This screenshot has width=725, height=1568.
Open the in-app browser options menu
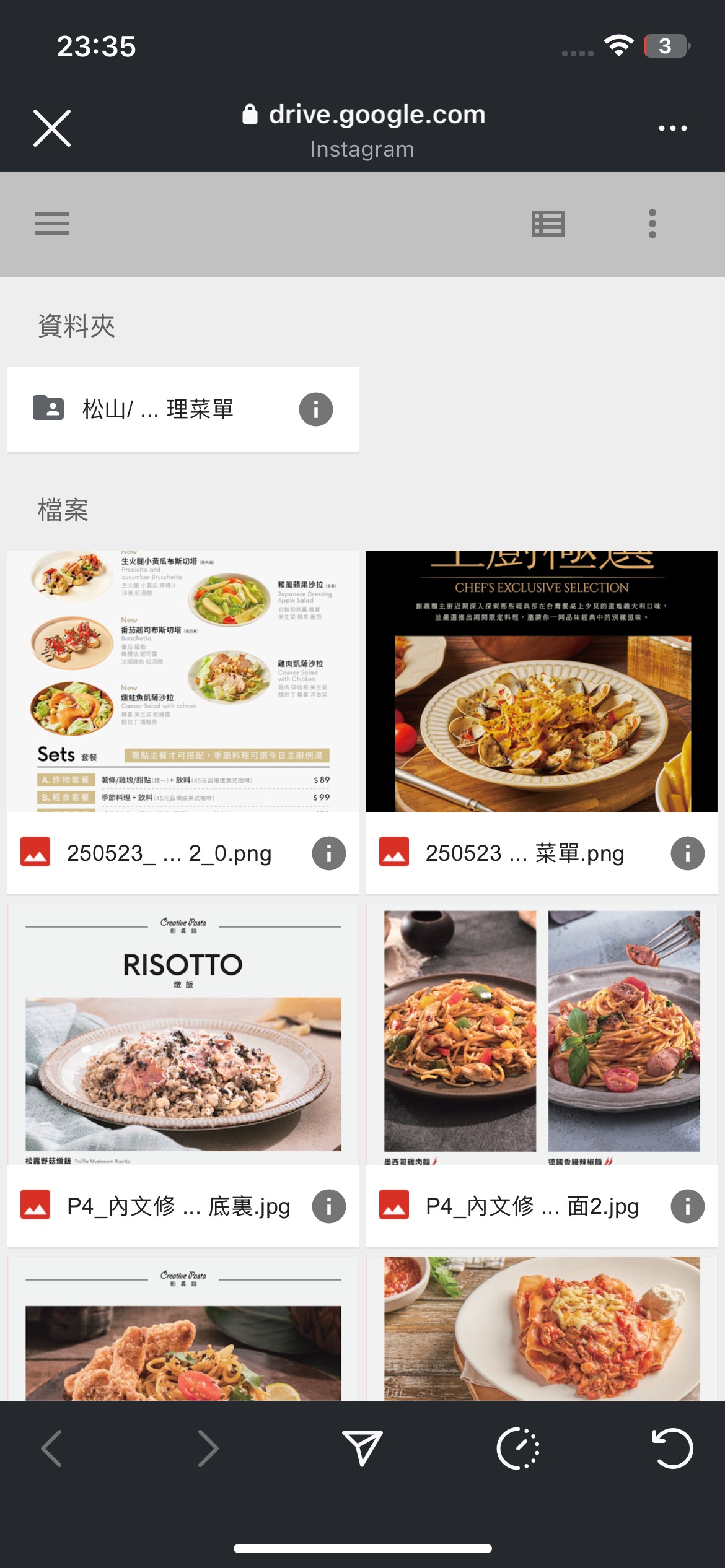674,127
